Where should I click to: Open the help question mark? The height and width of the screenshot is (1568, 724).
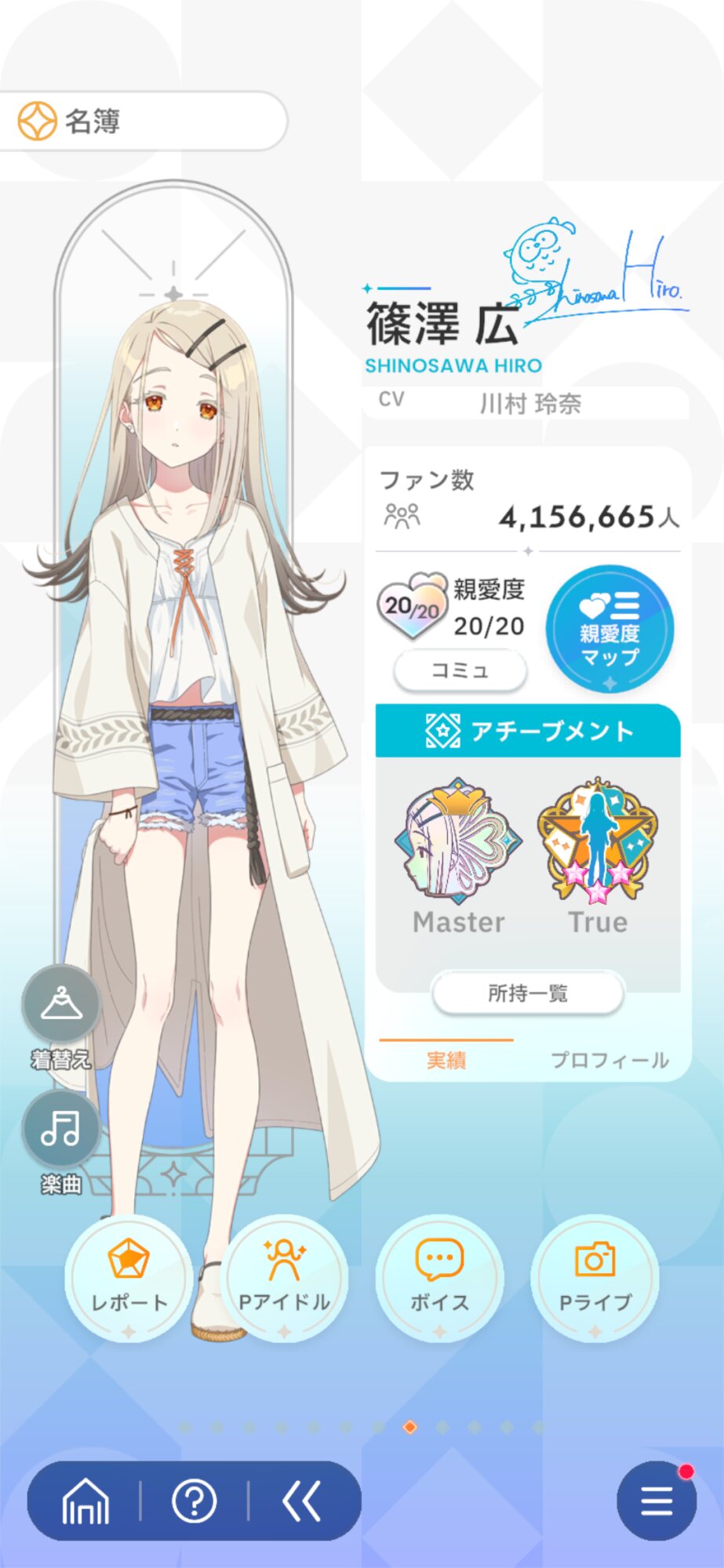coord(194,1501)
